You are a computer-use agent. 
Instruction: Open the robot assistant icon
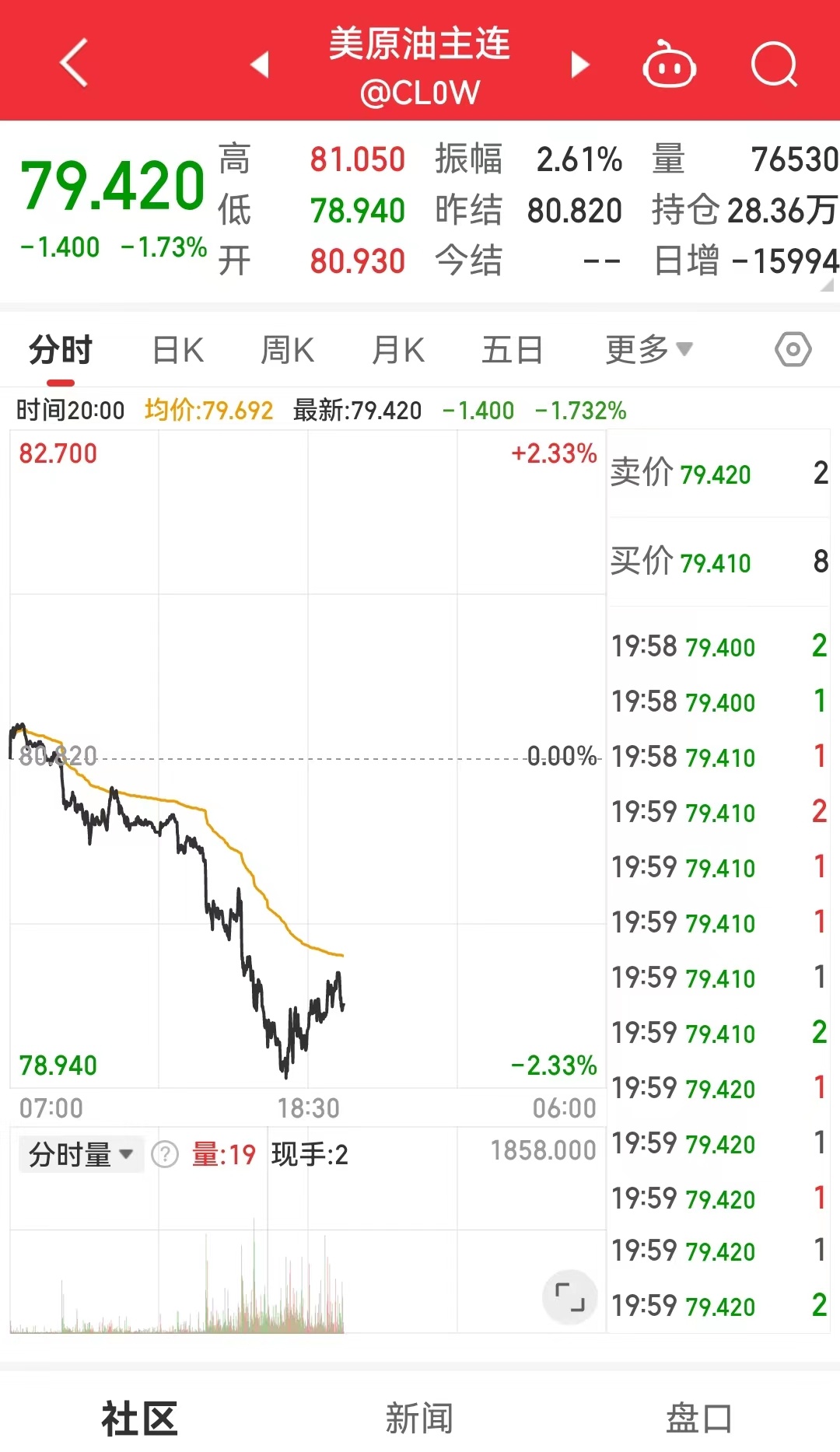pyautogui.click(x=669, y=64)
